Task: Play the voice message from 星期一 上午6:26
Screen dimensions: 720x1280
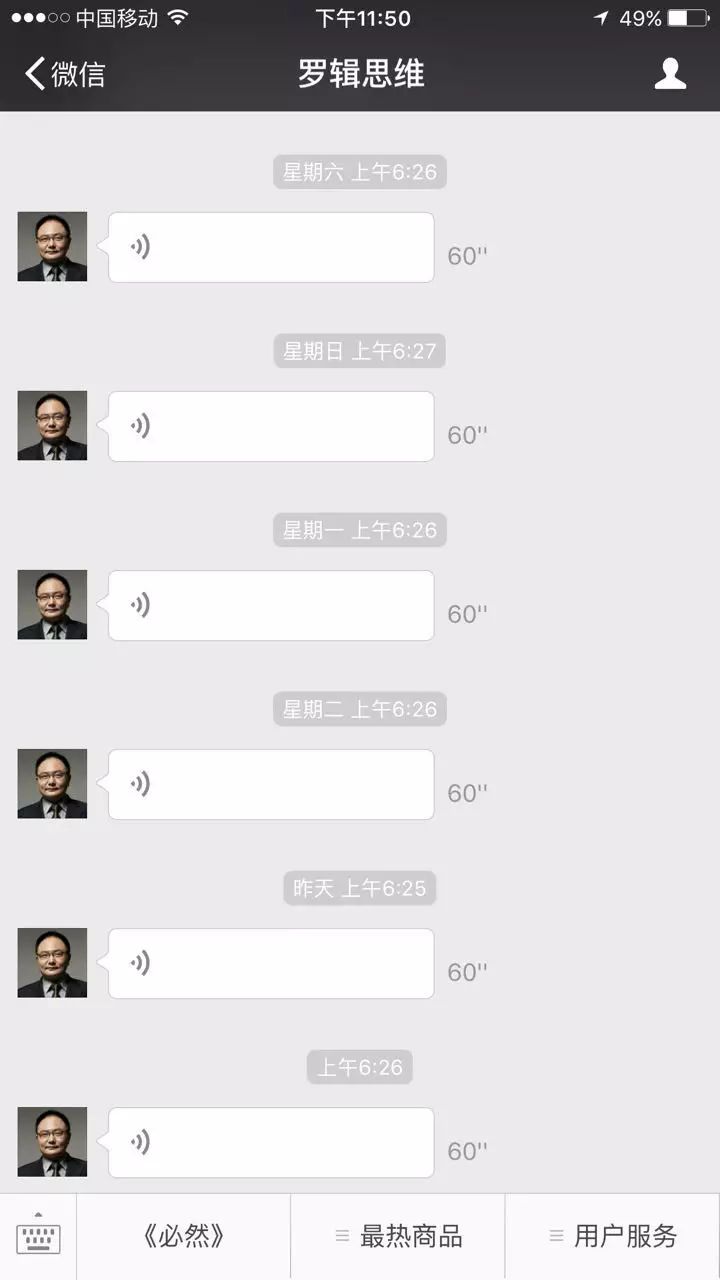Action: click(x=271, y=605)
